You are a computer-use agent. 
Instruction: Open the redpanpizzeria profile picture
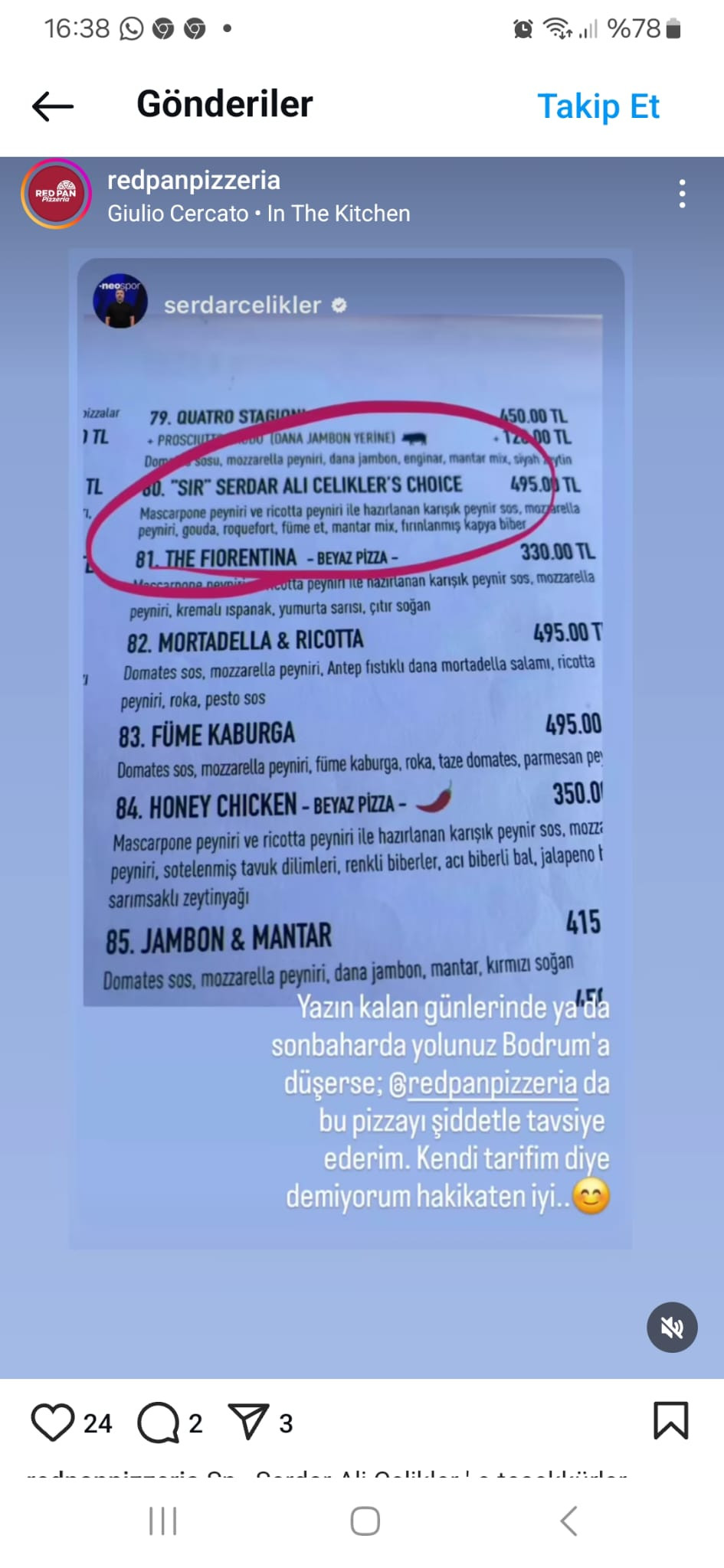[x=56, y=194]
